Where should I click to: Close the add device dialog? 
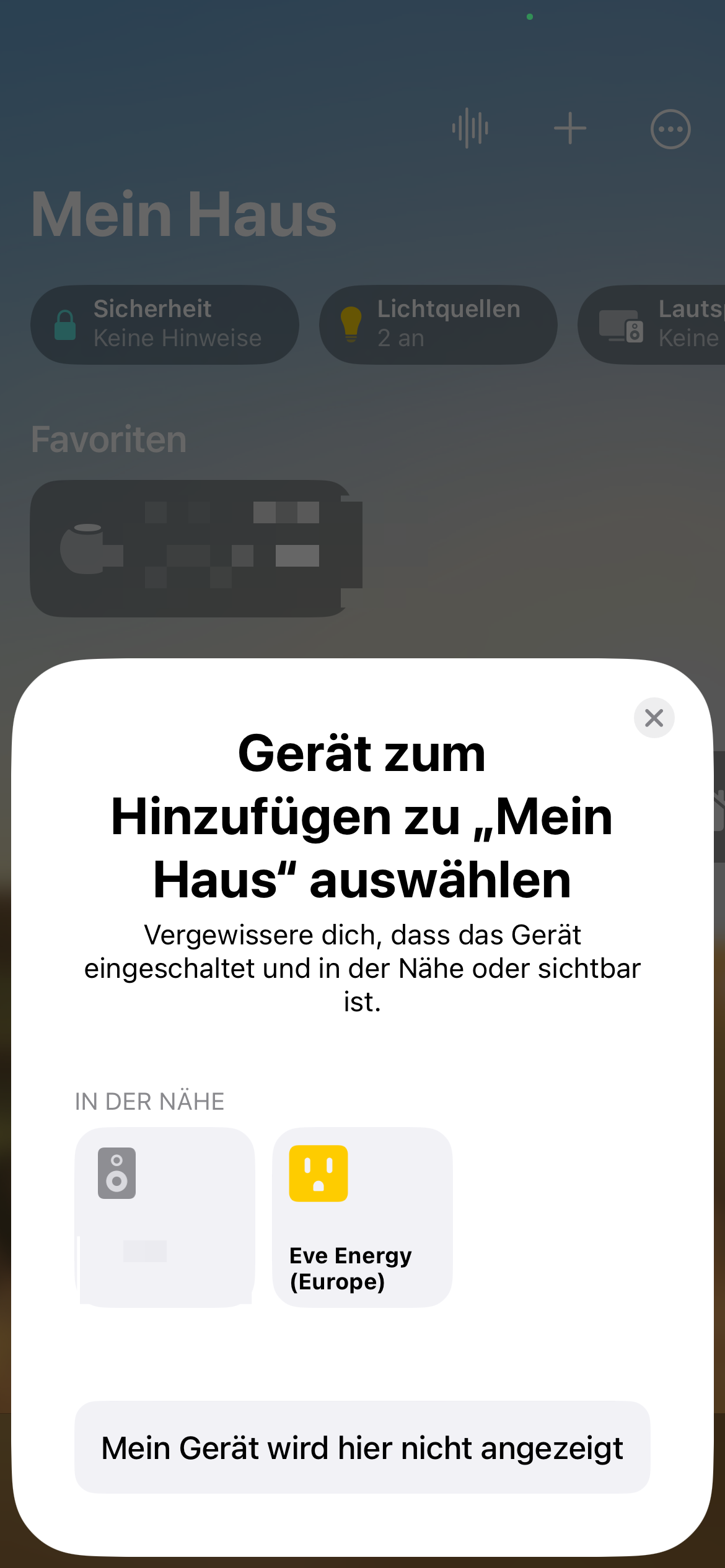click(654, 718)
